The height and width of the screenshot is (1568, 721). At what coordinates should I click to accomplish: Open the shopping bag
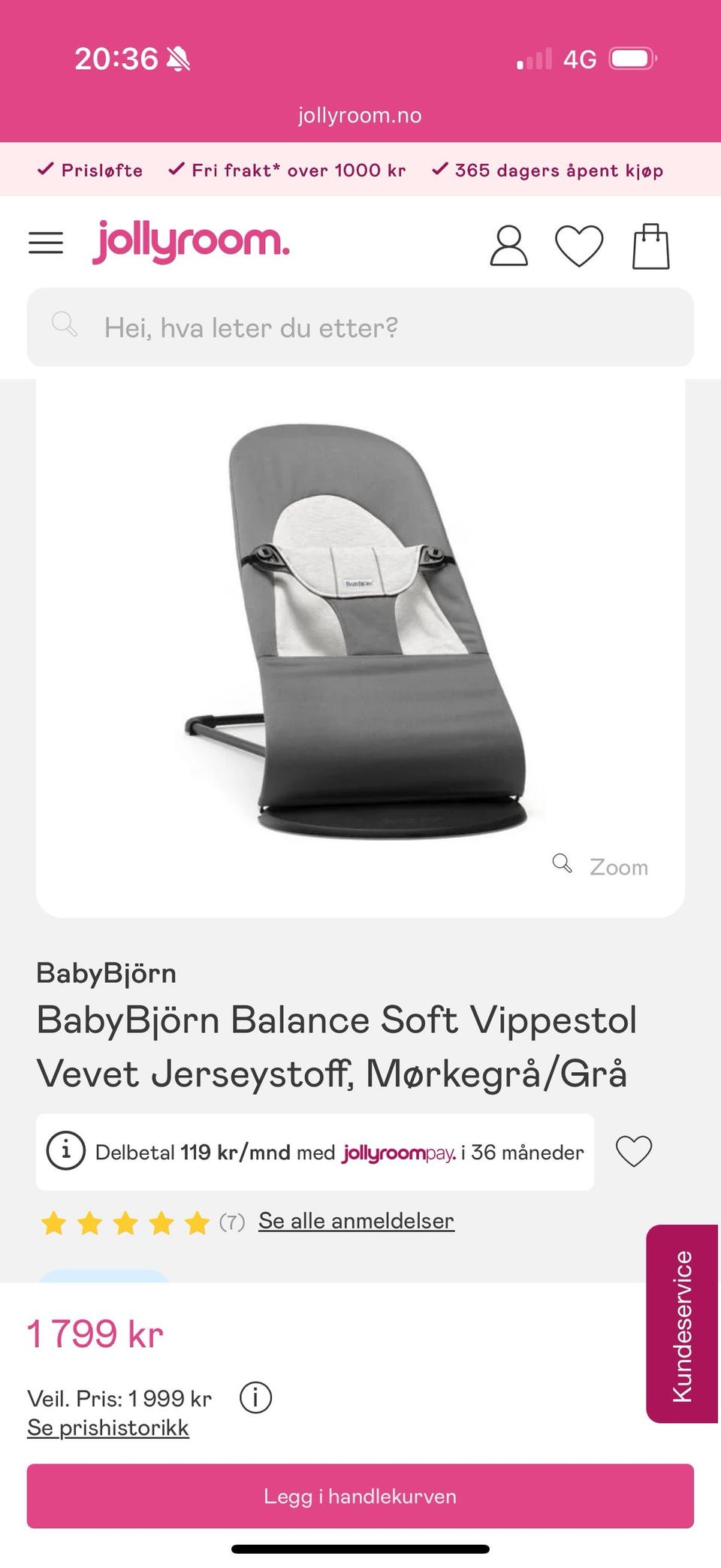coord(650,246)
